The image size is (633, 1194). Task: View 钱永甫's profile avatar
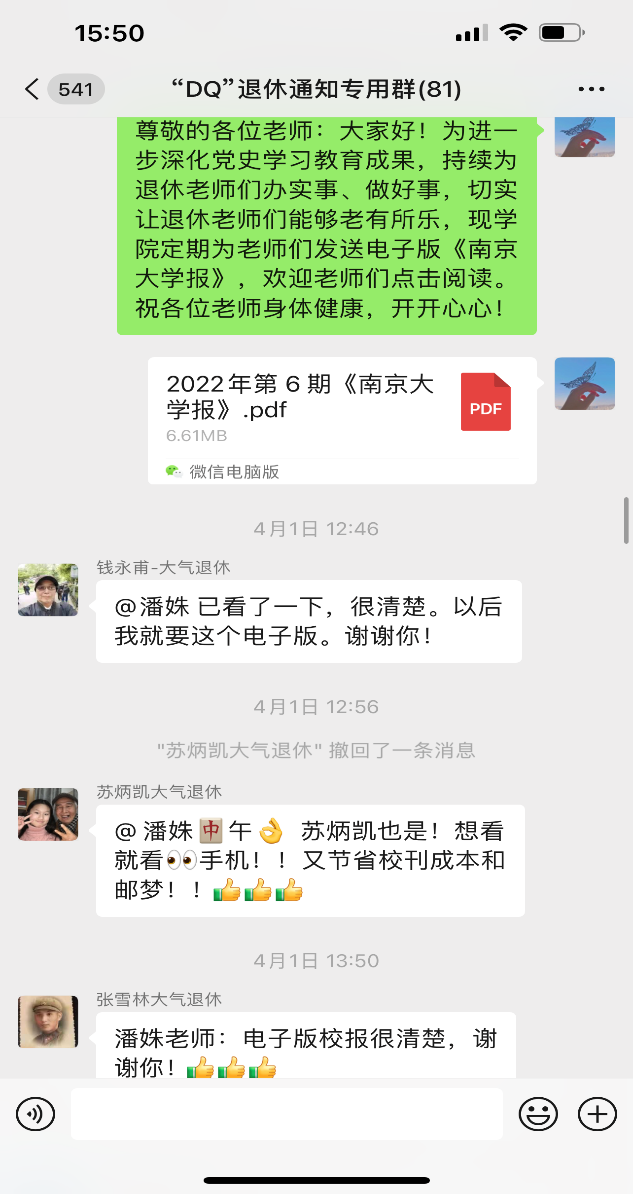click(x=48, y=589)
